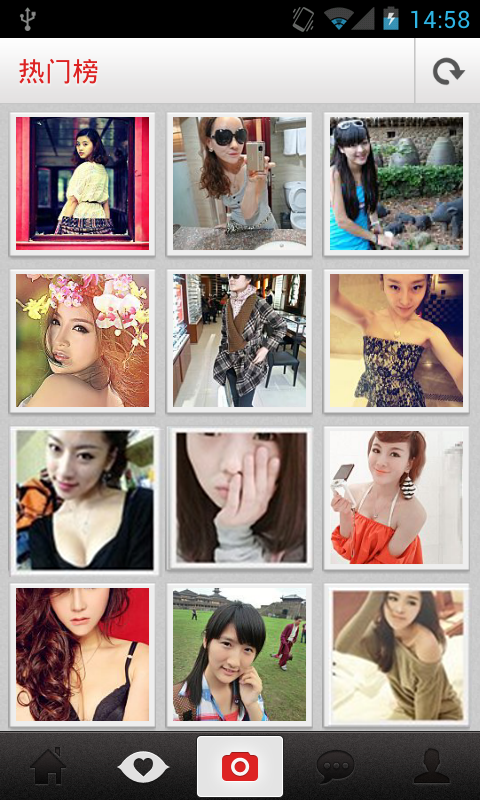Open the messages speech bubble tab
The height and width of the screenshot is (800, 480).
click(x=335, y=766)
